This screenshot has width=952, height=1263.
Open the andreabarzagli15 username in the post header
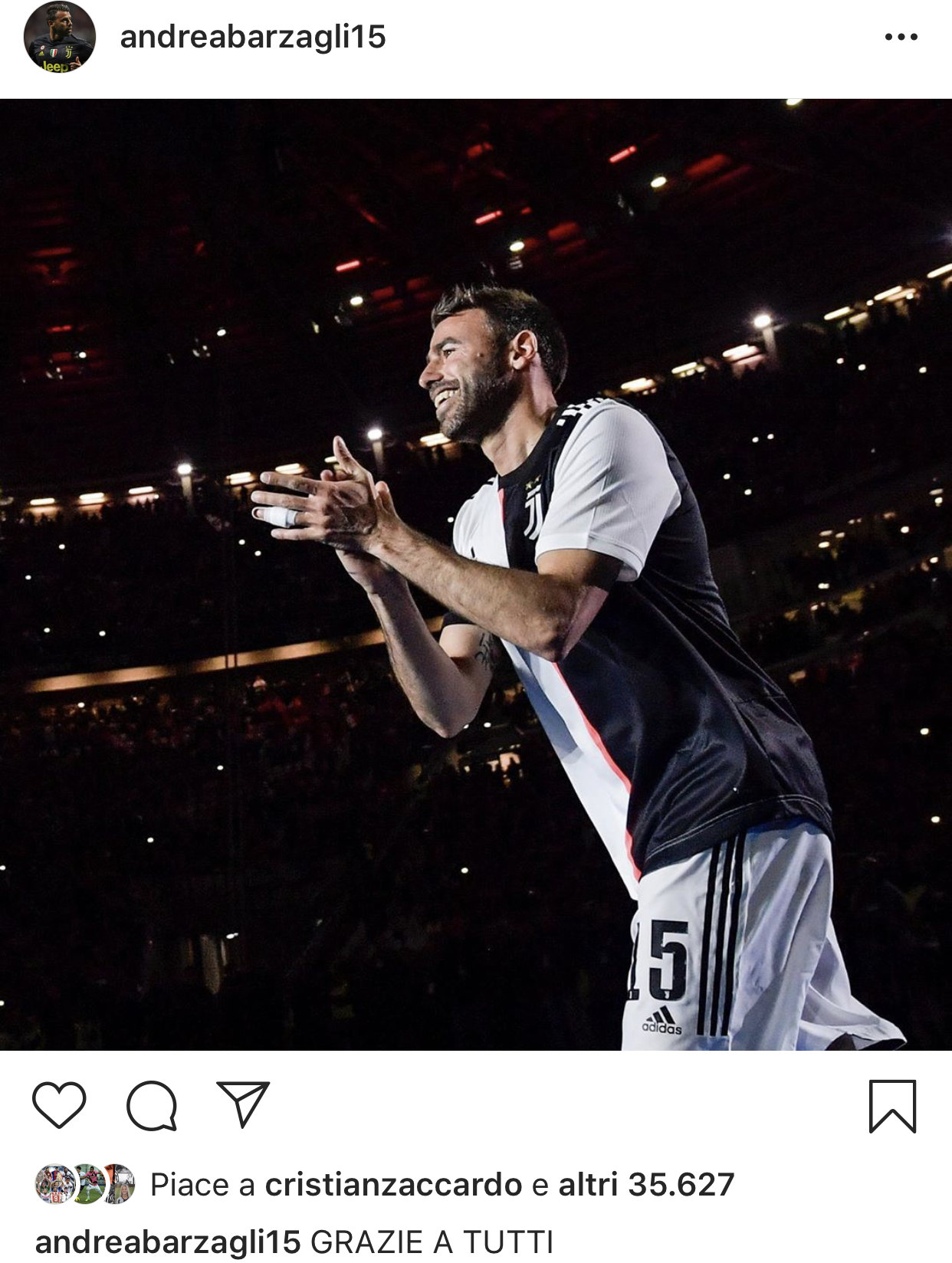[253, 37]
